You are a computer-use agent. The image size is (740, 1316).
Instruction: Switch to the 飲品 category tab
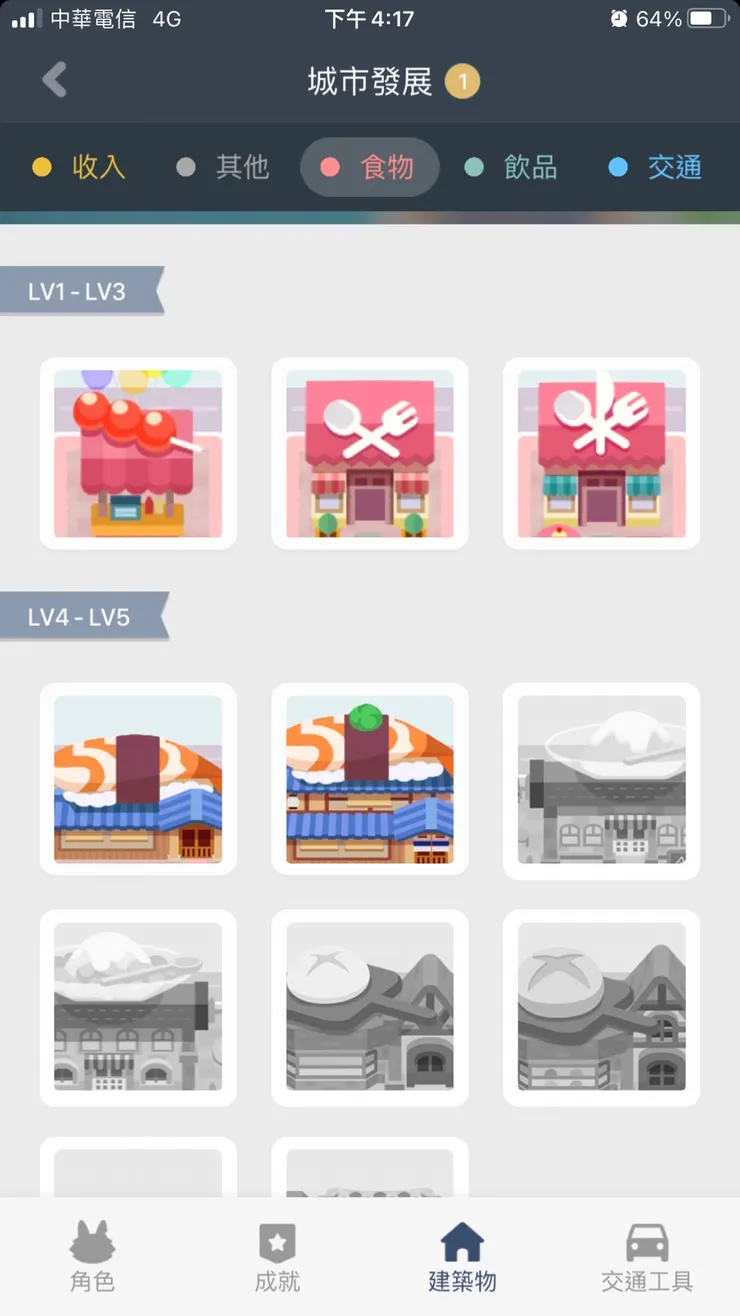coord(512,167)
